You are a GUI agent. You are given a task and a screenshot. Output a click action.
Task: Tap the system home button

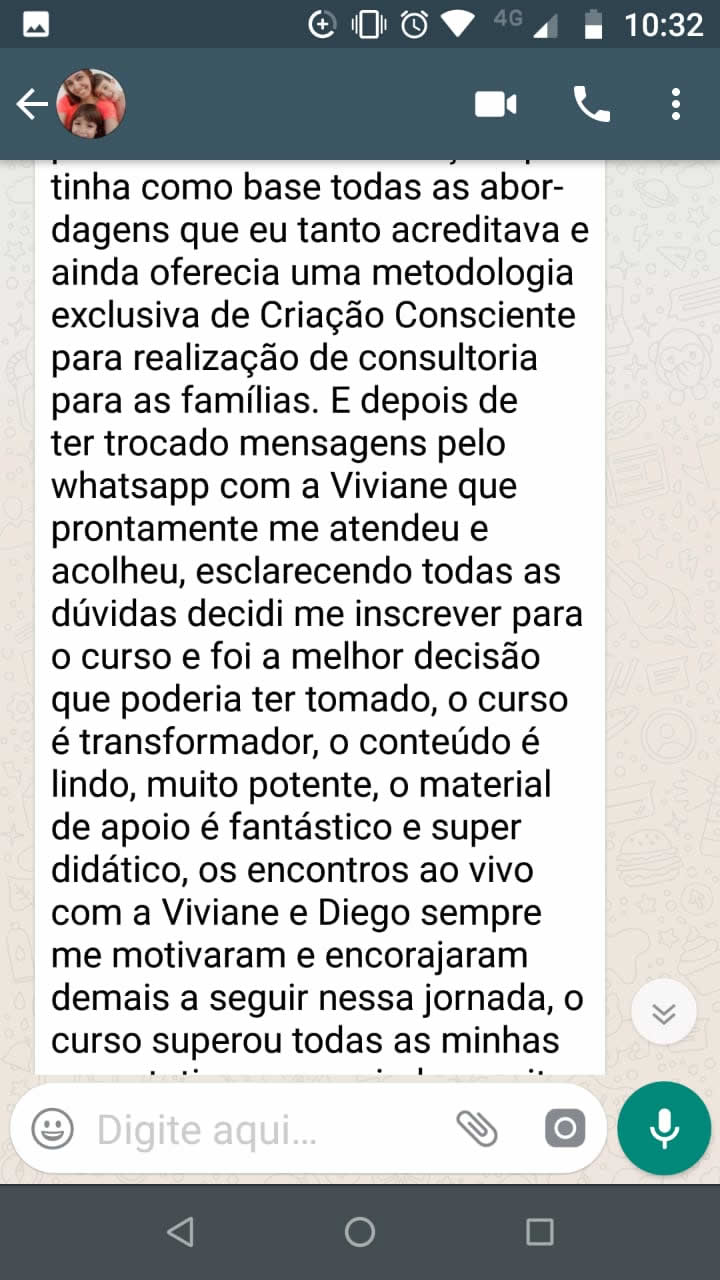pos(360,1231)
